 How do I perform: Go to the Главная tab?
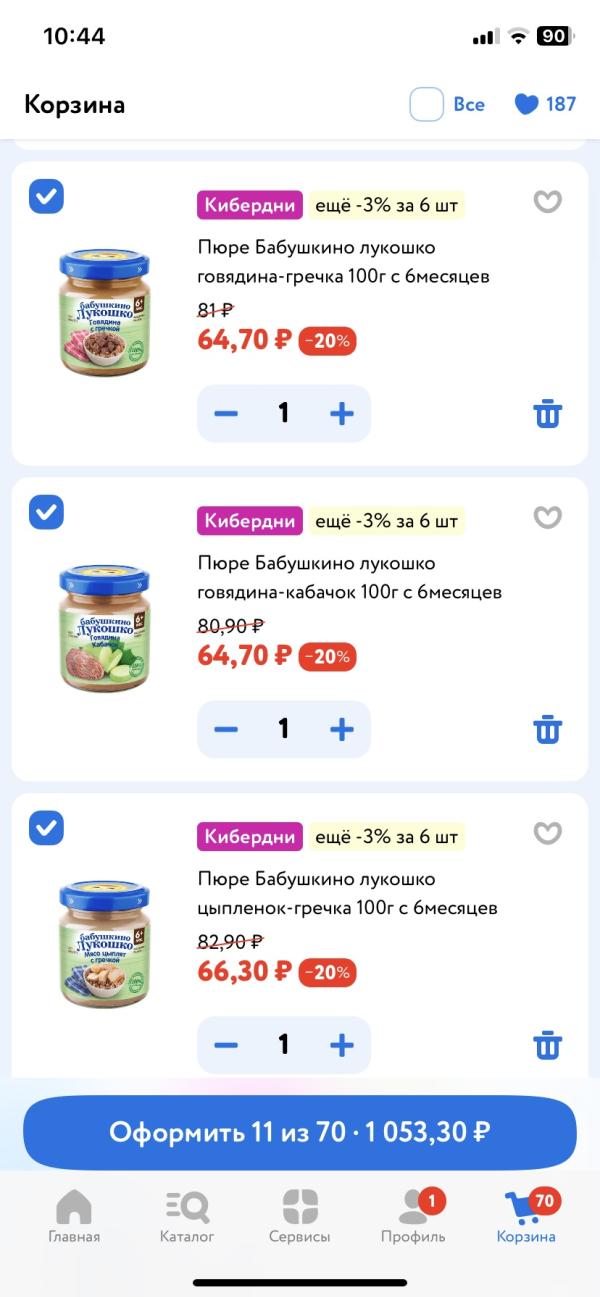click(74, 1217)
